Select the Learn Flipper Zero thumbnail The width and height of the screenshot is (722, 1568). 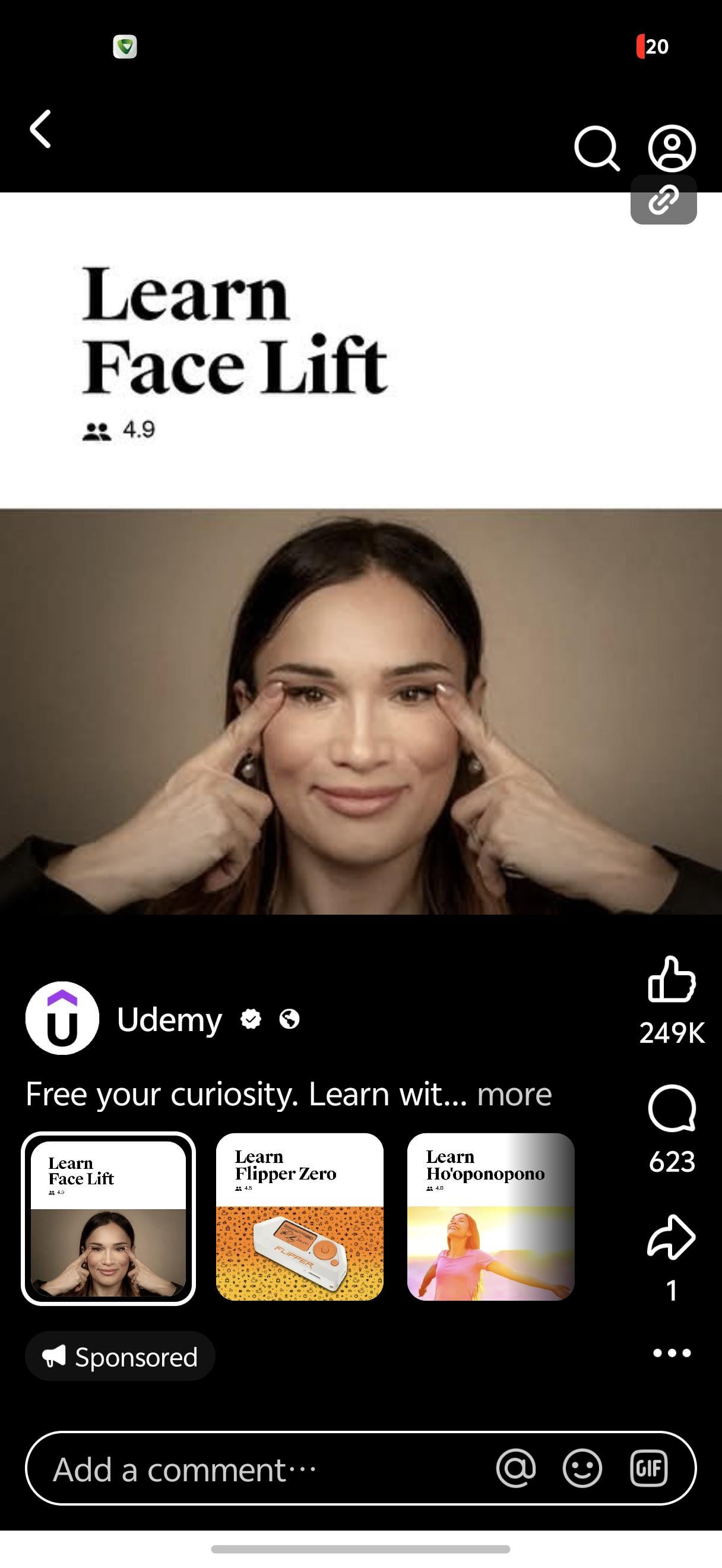point(299,1218)
